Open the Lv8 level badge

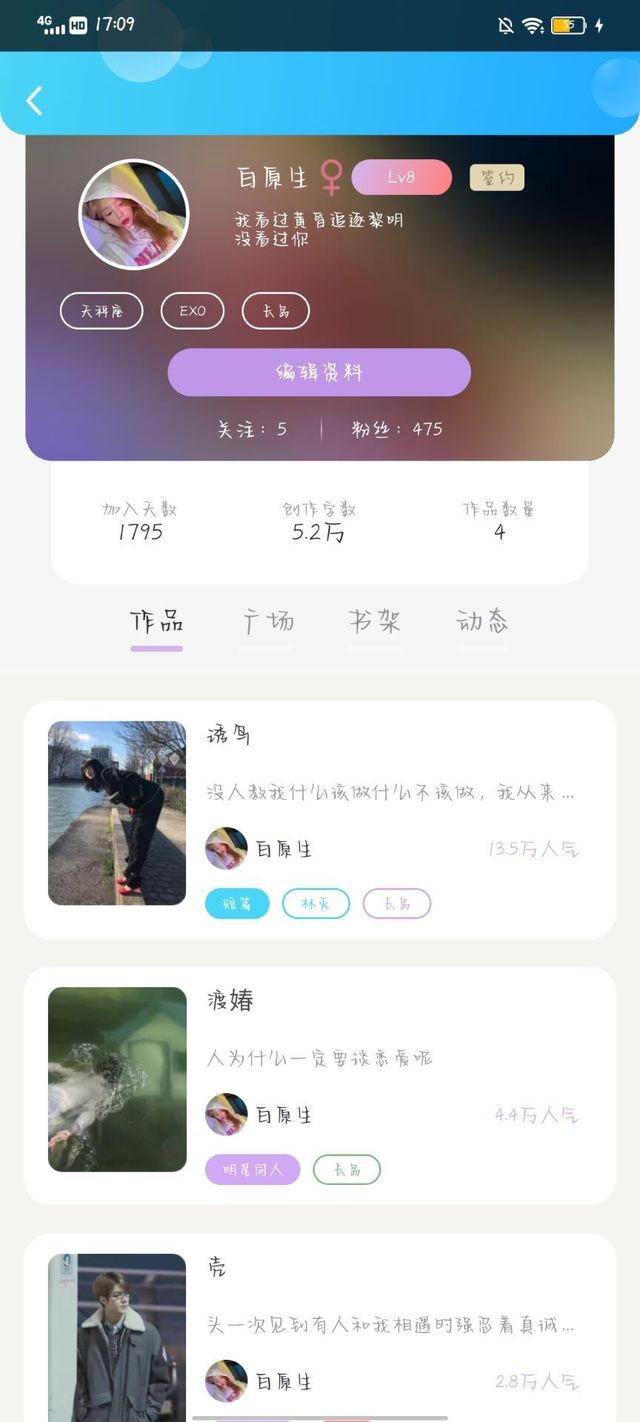click(401, 177)
